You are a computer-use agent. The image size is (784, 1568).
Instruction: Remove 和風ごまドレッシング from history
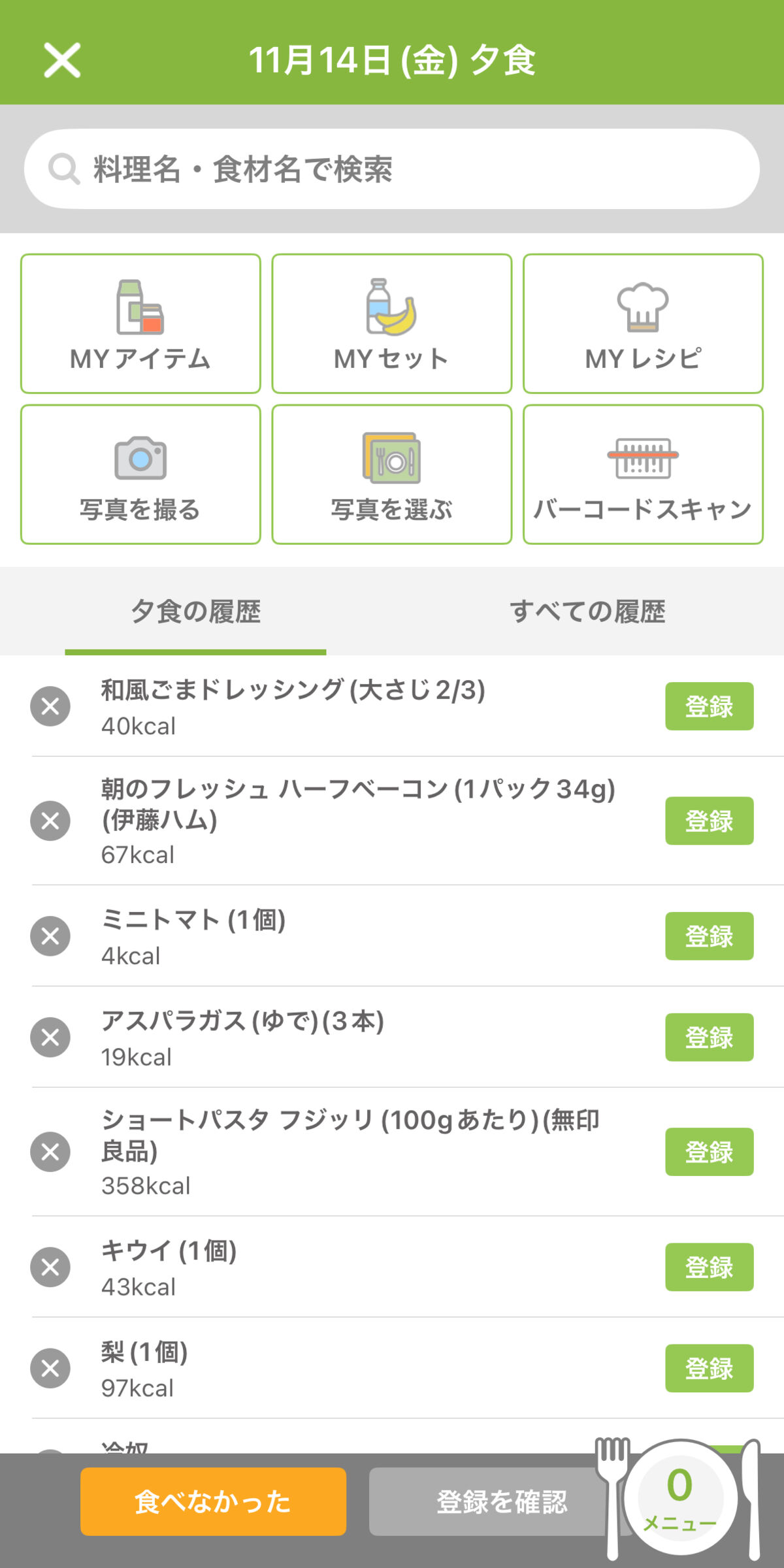click(50, 706)
